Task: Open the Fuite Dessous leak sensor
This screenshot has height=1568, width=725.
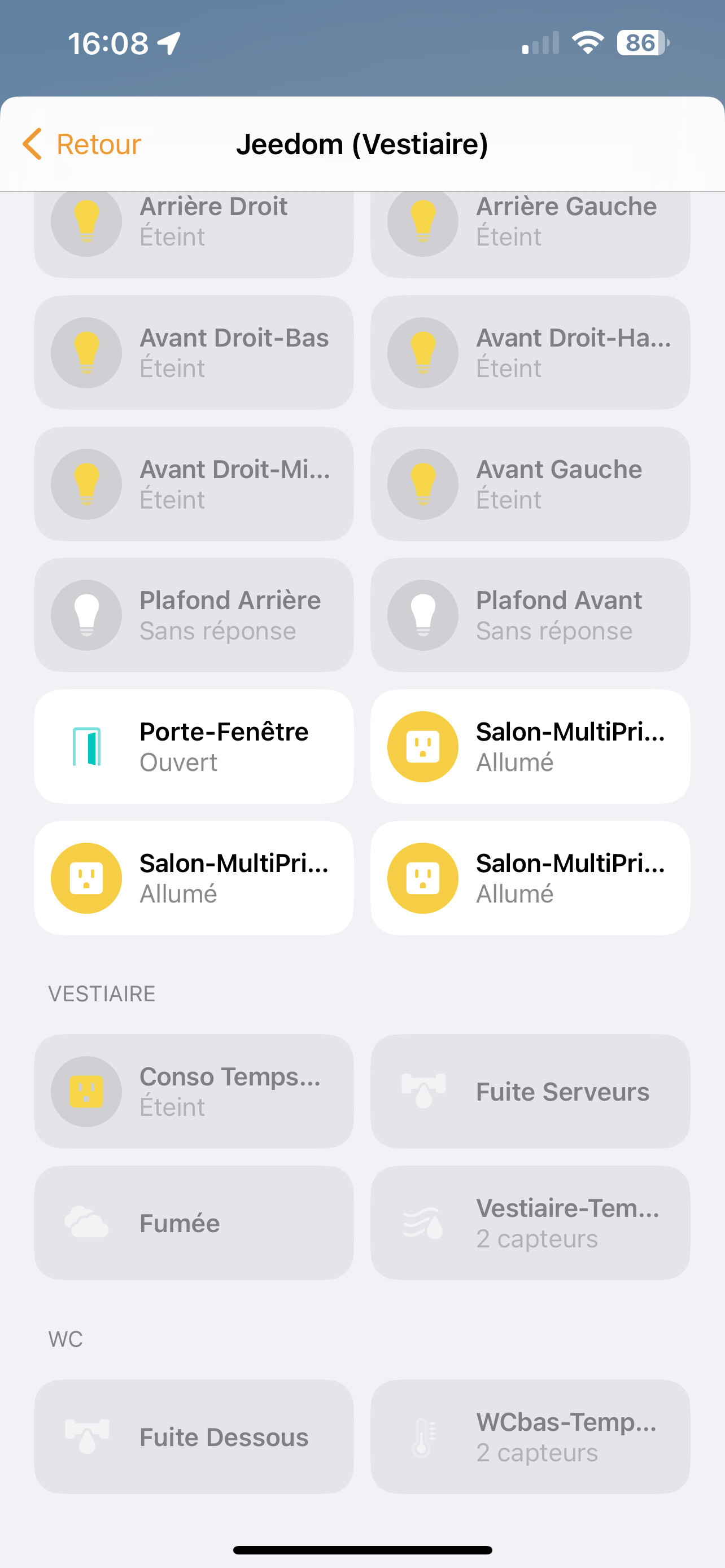Action: click(194, 1437)
